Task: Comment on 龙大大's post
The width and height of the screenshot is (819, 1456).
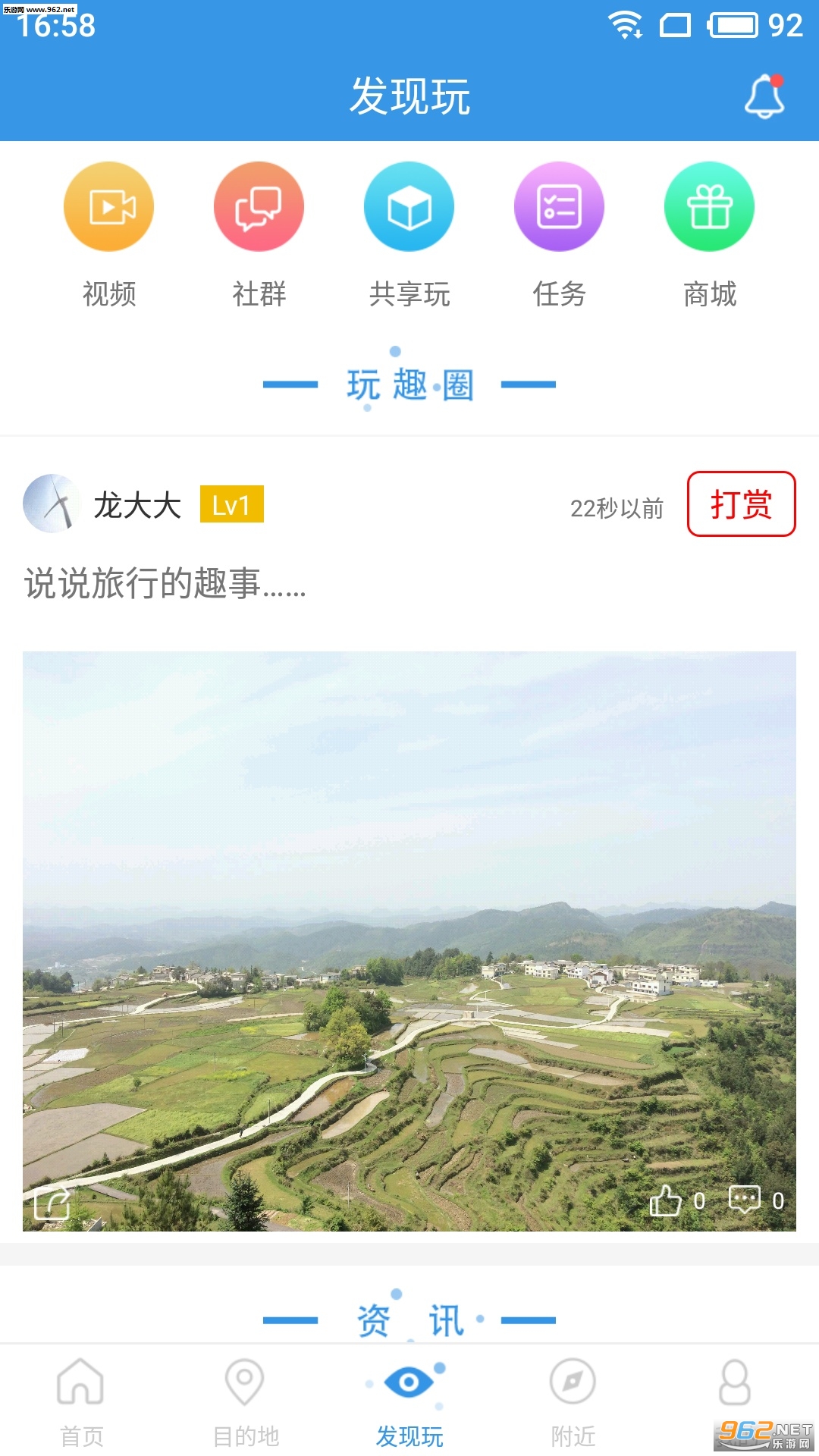Action: (x=756, y=1200)
